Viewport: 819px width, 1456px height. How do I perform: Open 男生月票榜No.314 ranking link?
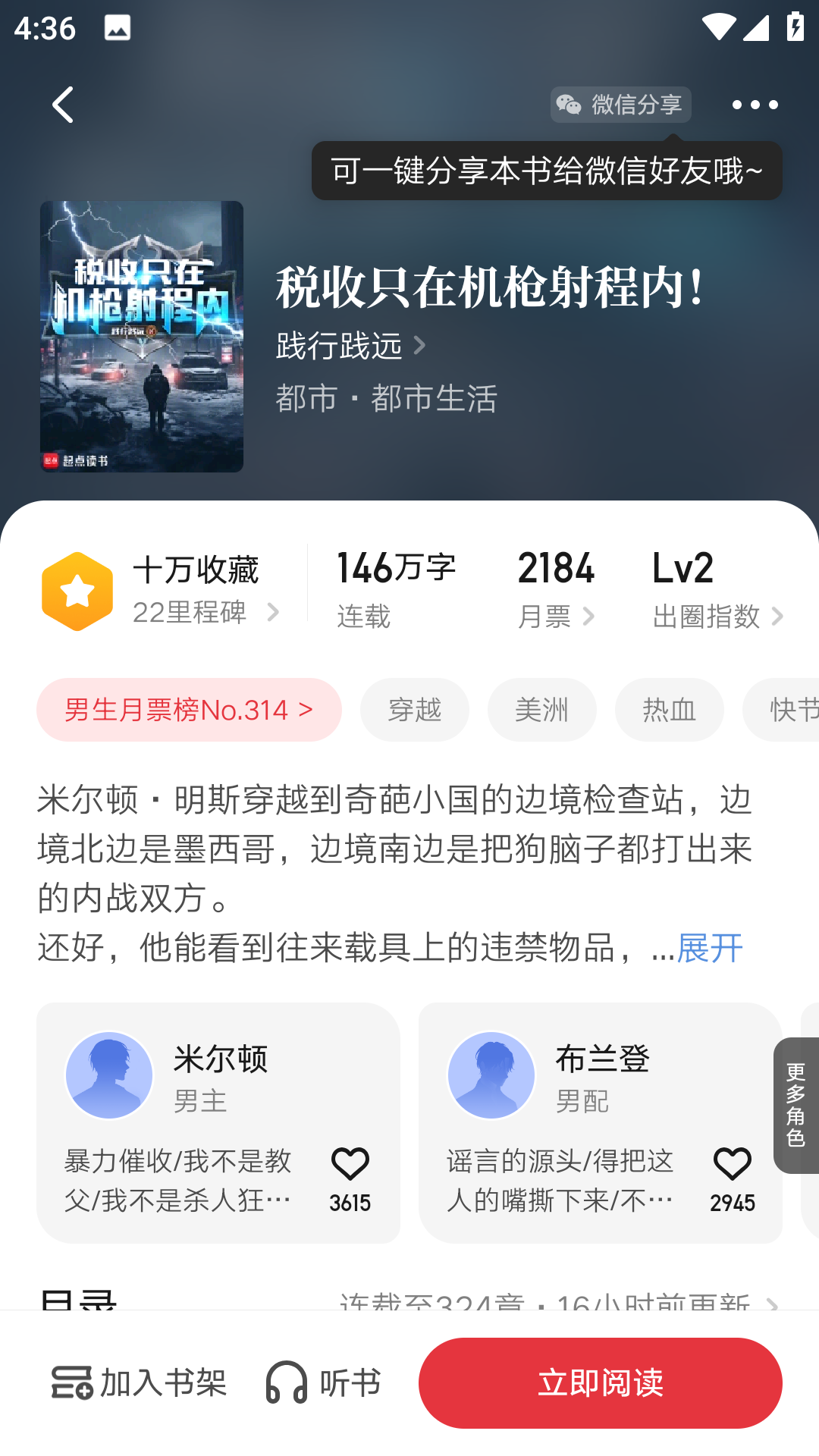[189, 709]
